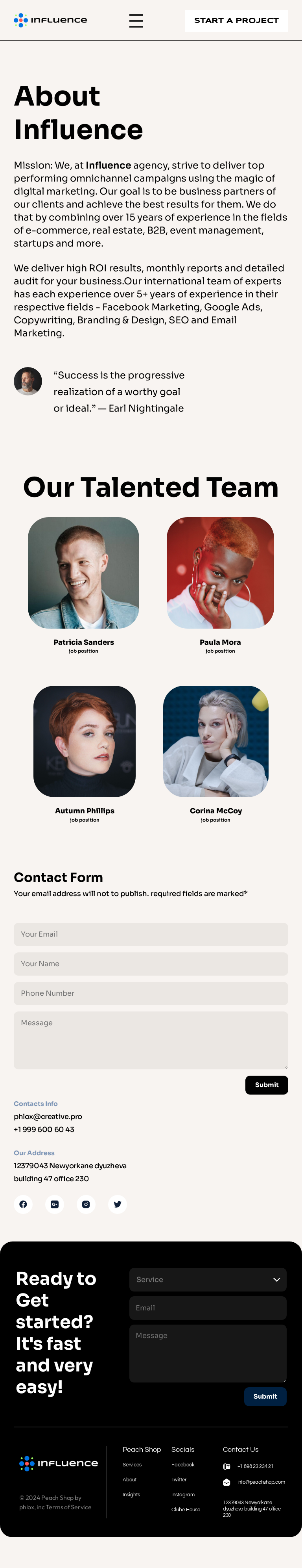Visit the Clube House footer link

tap(185, 1510)
